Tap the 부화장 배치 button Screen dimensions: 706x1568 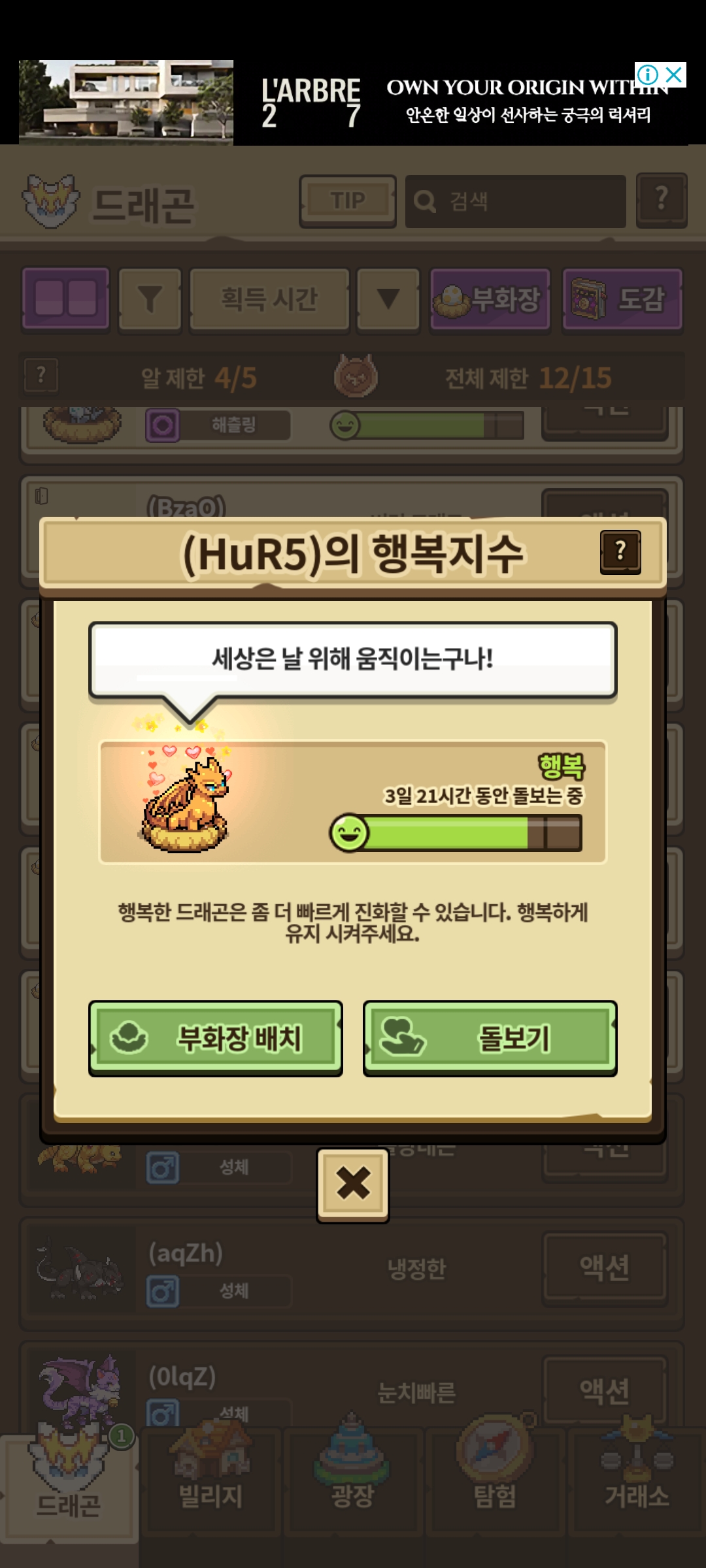click(216, 1038)
